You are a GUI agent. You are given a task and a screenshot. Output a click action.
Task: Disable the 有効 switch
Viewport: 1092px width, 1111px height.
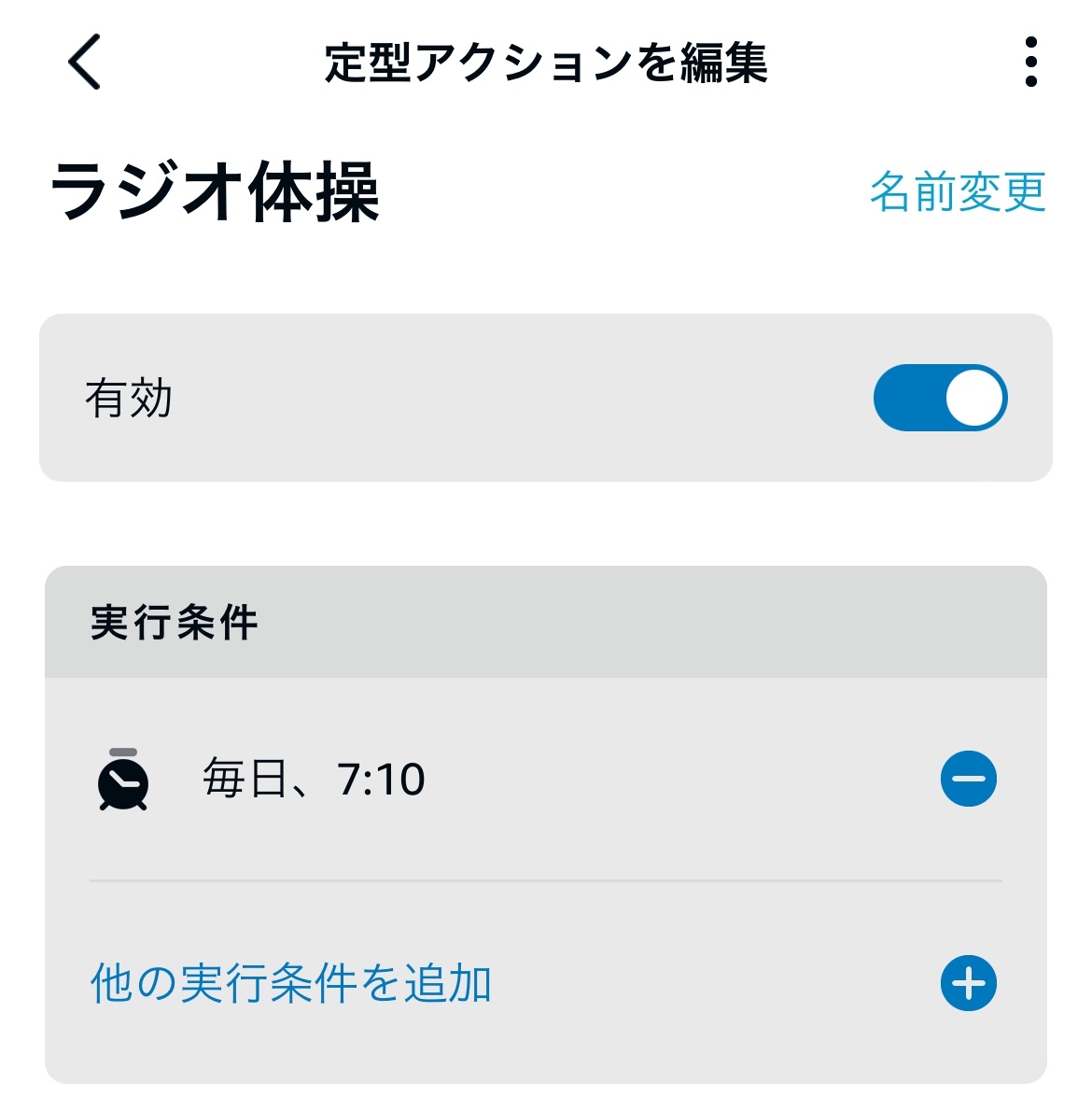pos(940,399)
